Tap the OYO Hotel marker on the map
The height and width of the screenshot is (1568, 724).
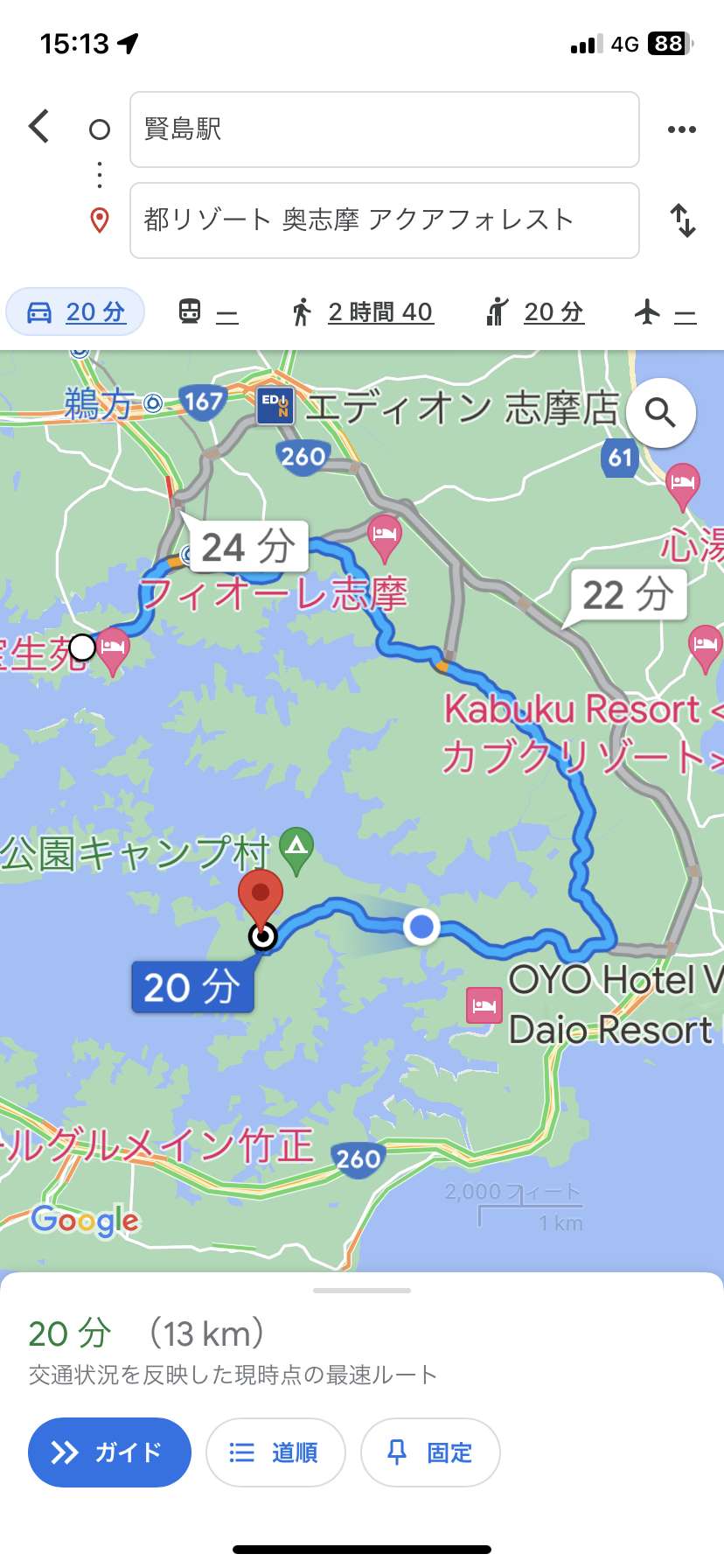(x=484, y=1005)
